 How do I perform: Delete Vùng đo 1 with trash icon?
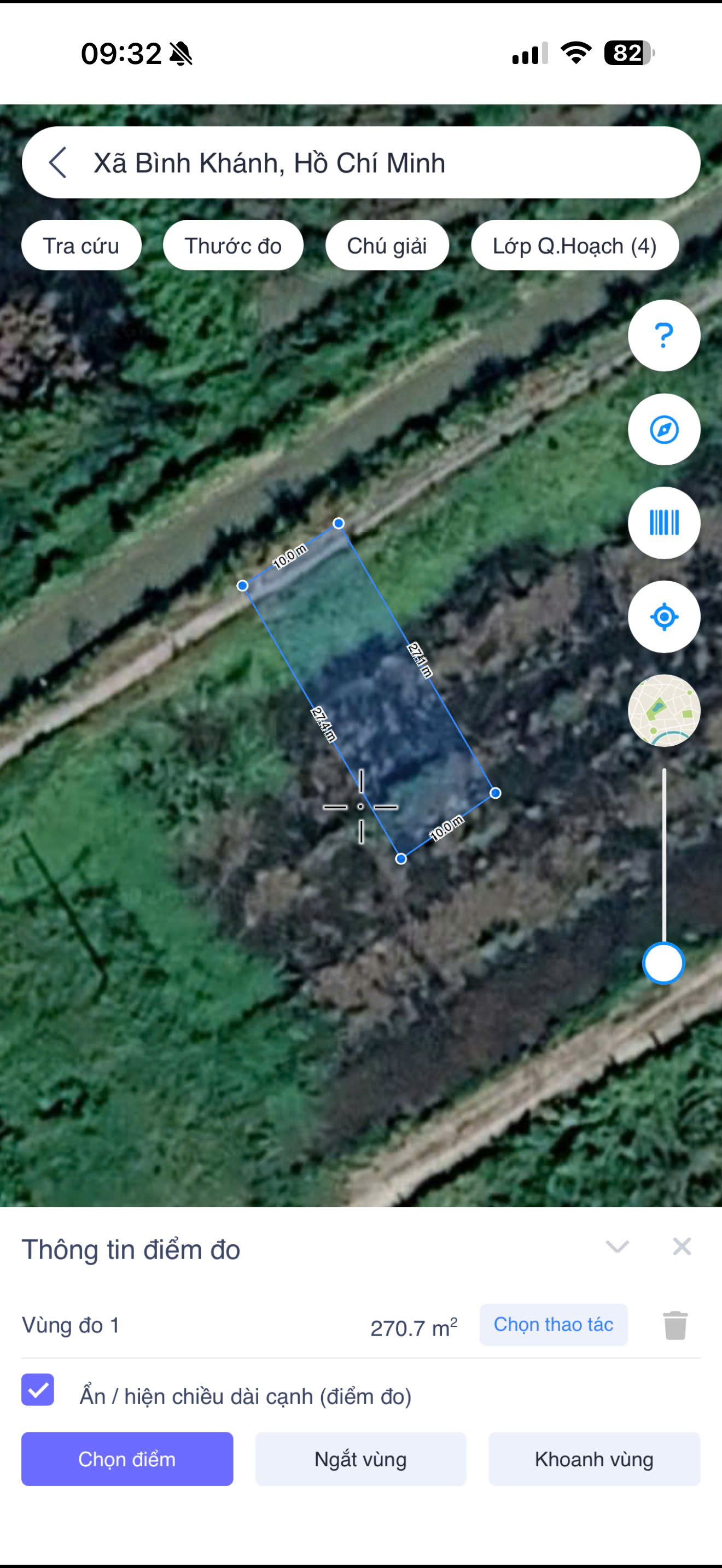[x=675, y=1325]
